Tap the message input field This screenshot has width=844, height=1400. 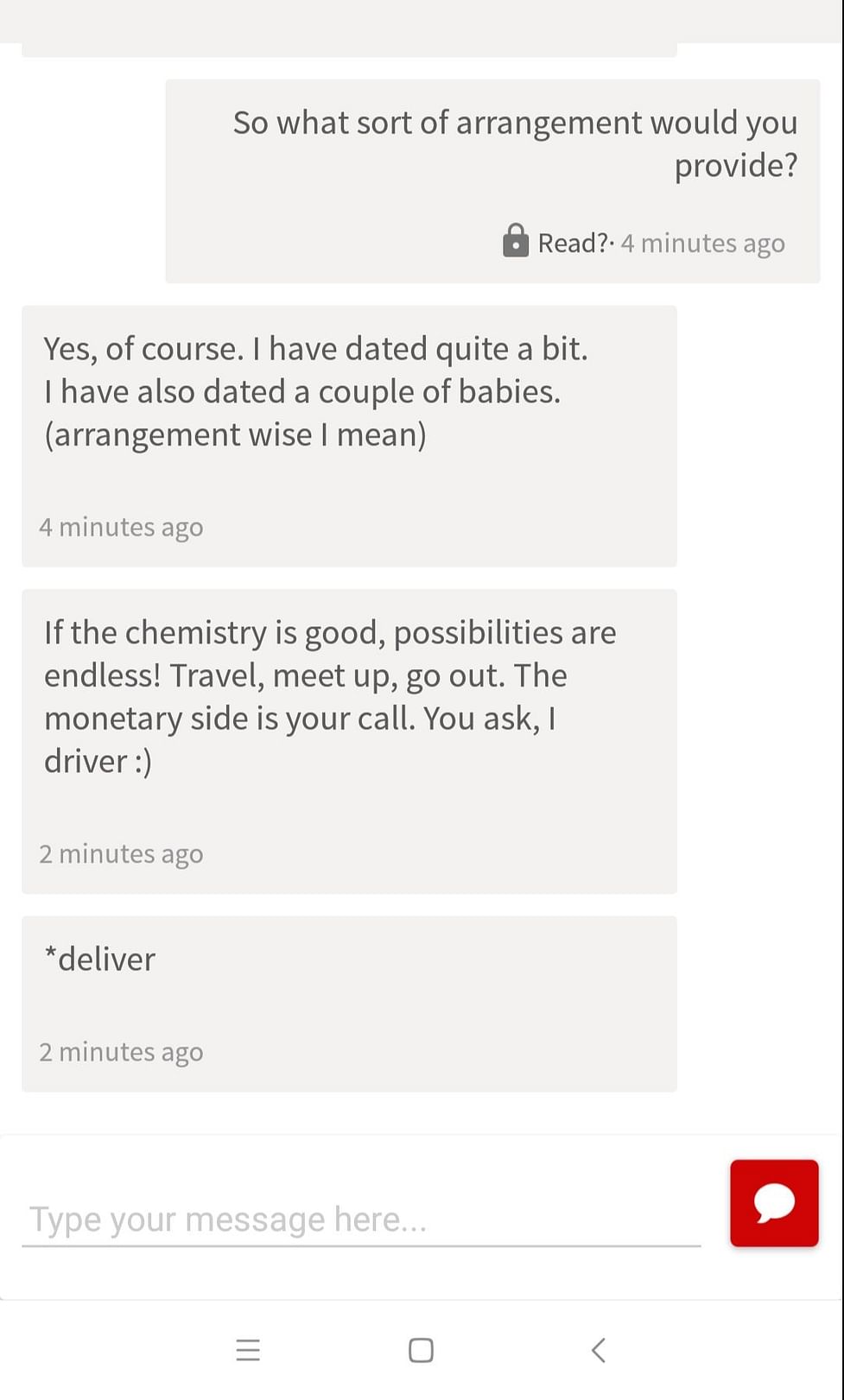coord(361,1219)
